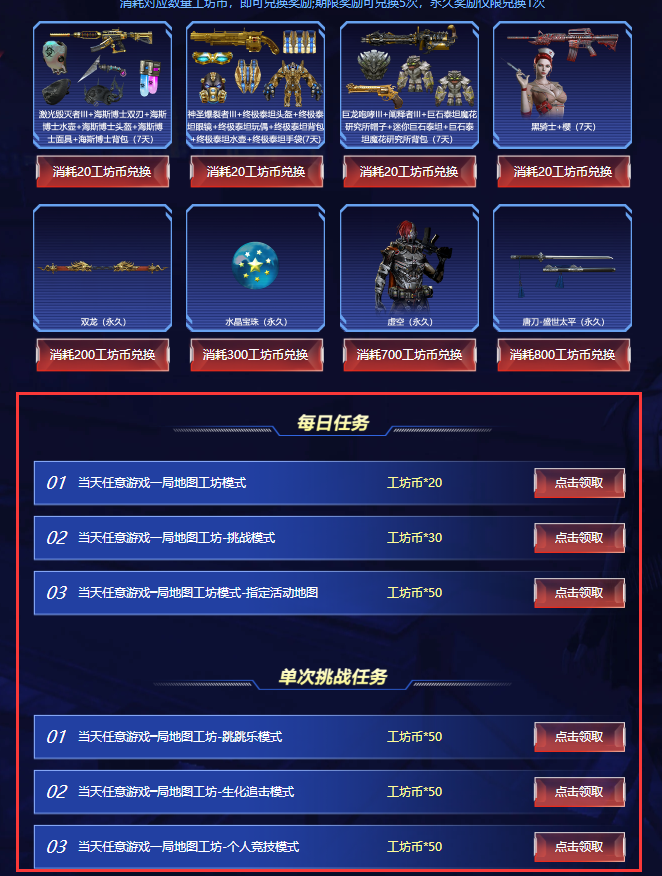Redeem 水晶宝珠 with 300 工坊币

point(256,355)
